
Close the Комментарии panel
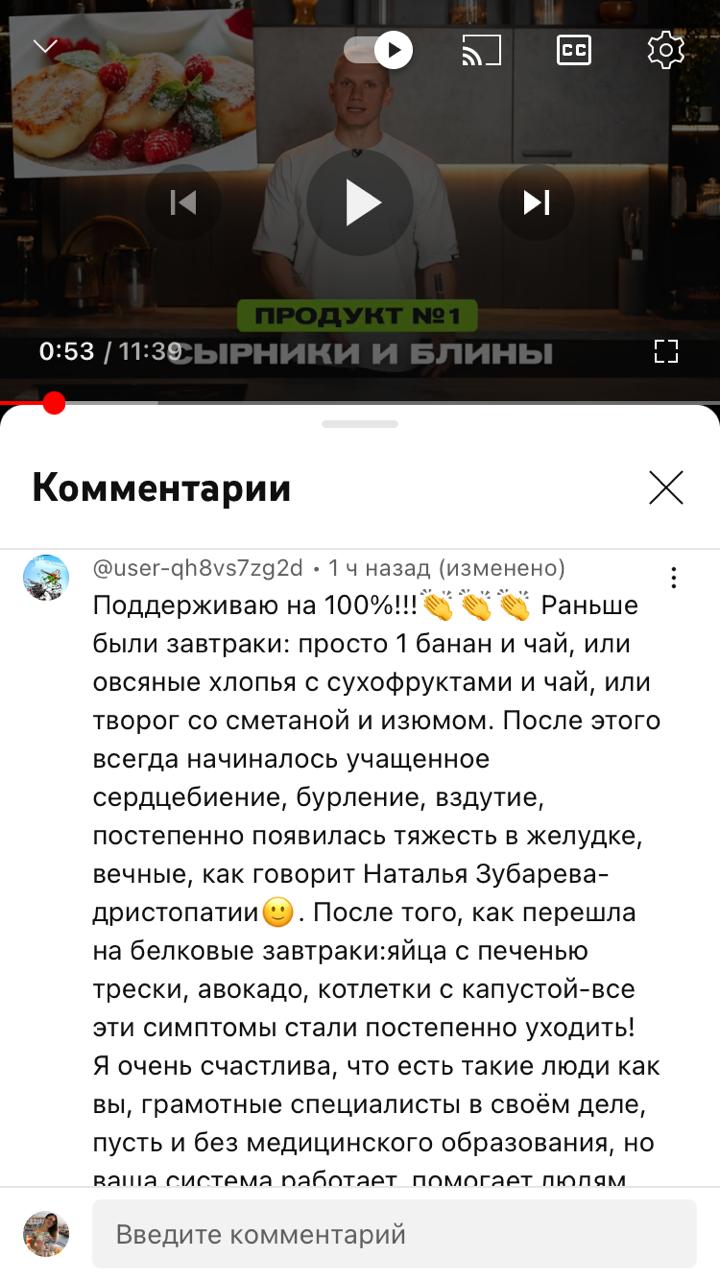(x=666, y=488)
